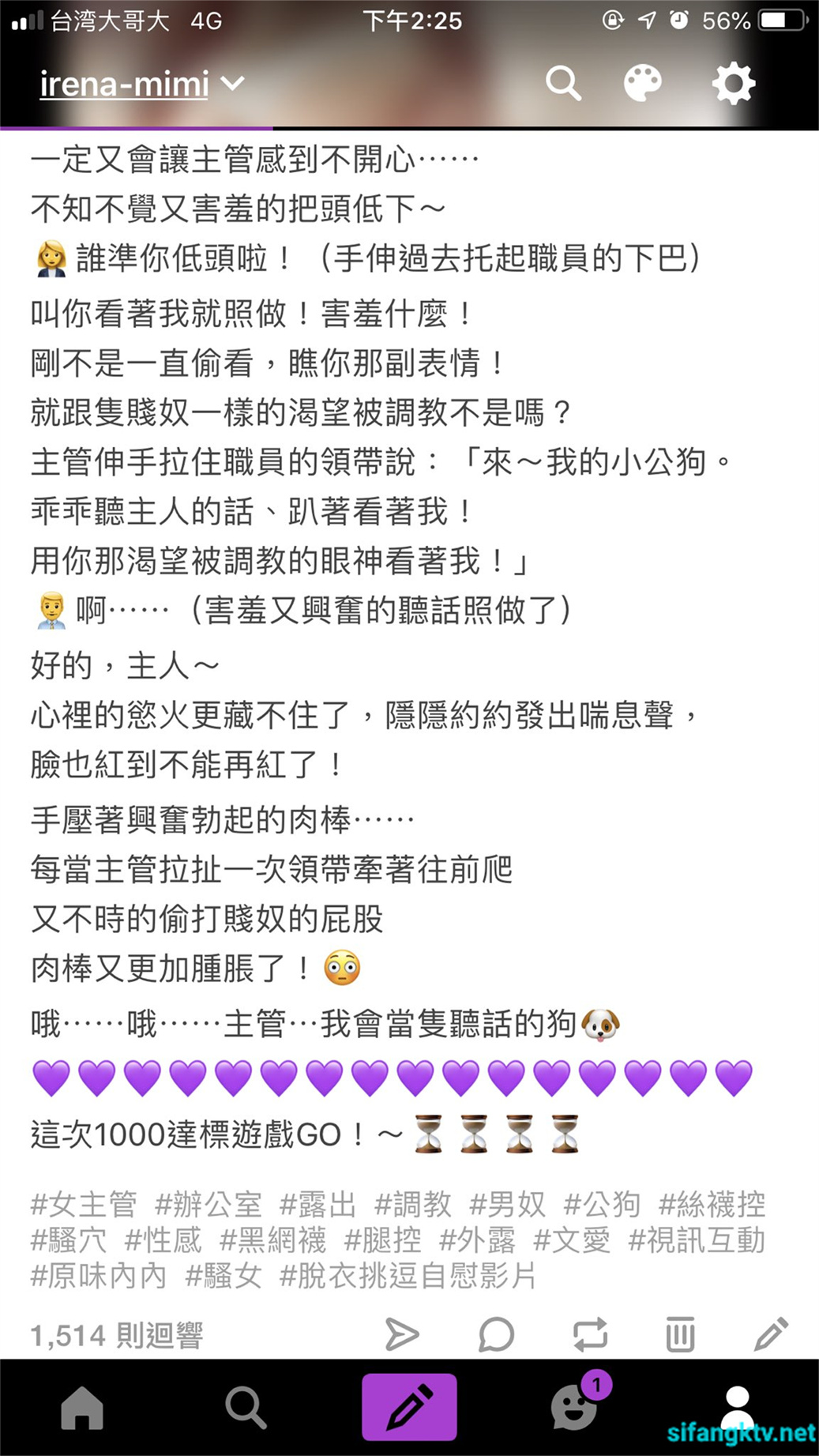The height and width of the screenshot is (1456, 819).
Task: Go to the Home tab
Action: 82,1407
